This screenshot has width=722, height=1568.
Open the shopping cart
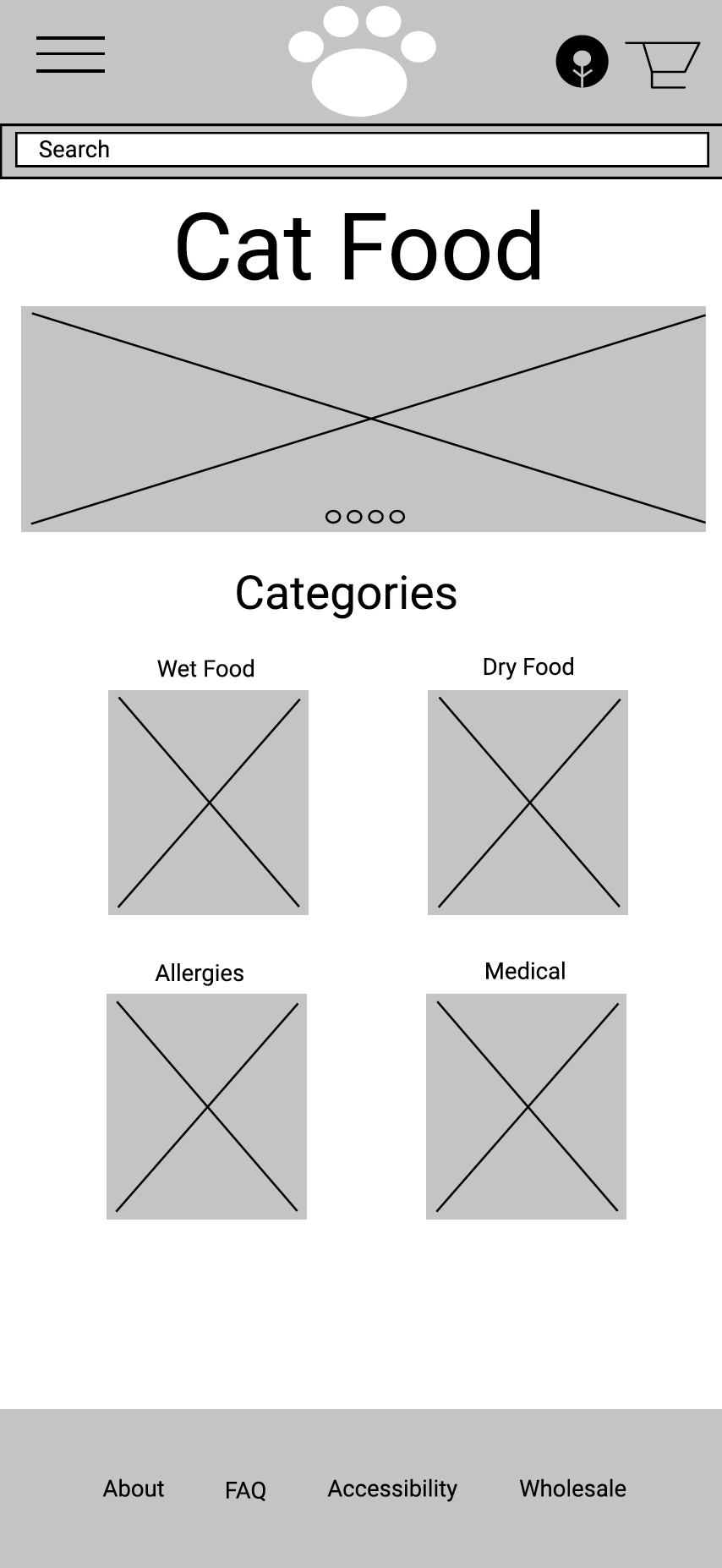point(663,64)
